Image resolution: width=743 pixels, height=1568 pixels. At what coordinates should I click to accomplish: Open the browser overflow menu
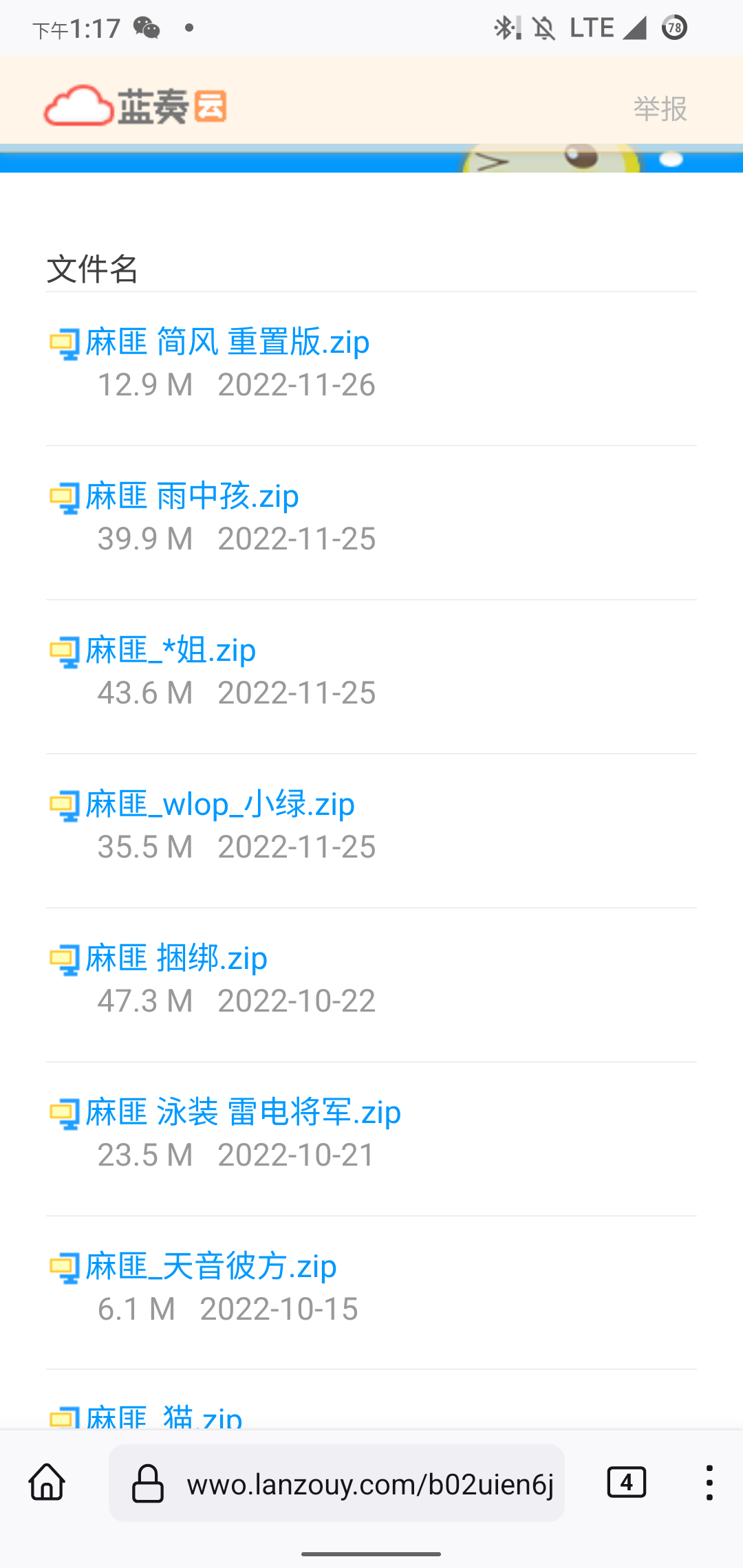(709, 1482)
